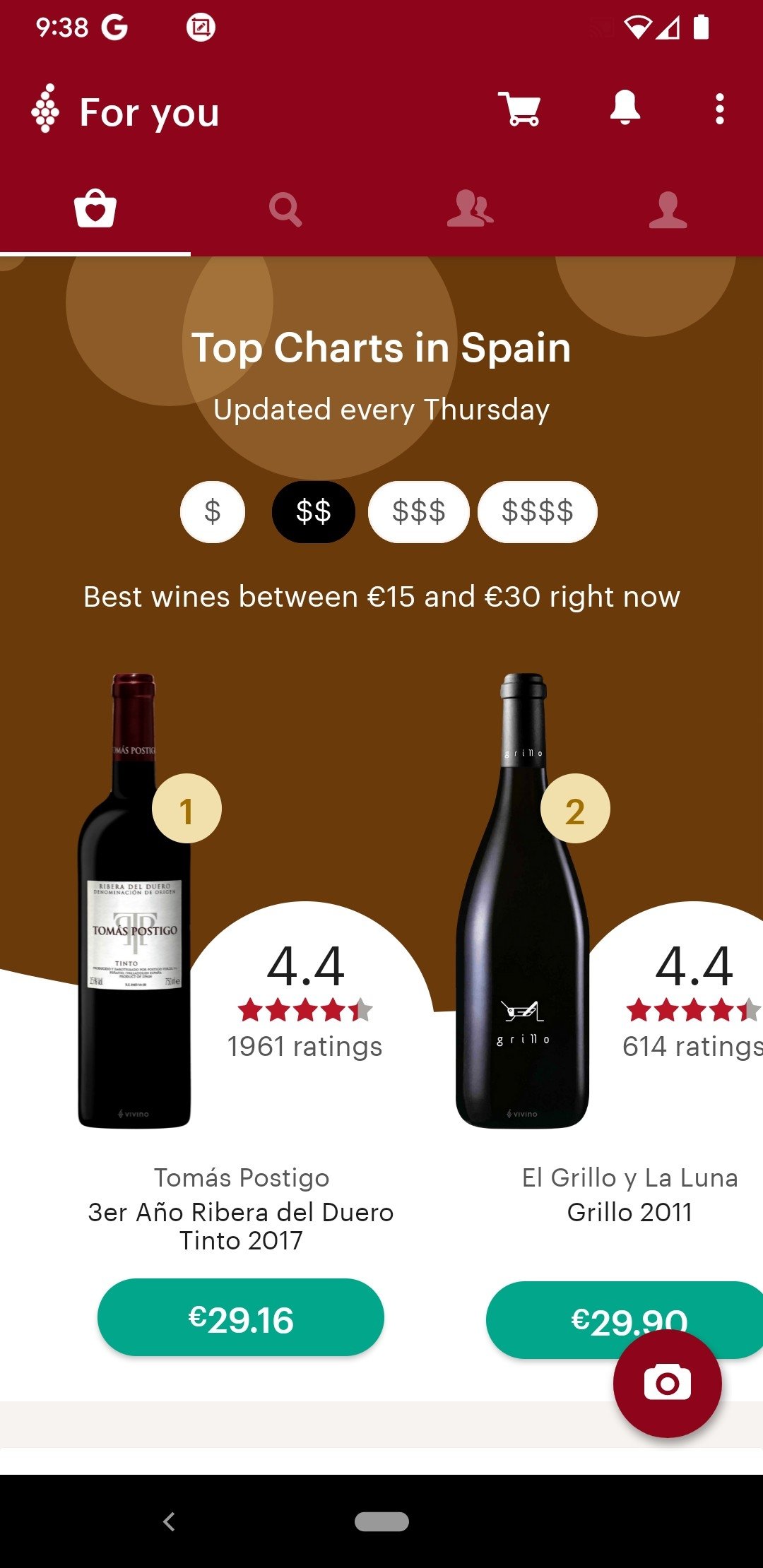Screen dimensions: 763x1568
Task: Open the shopping cart
Action: [519, 109]
